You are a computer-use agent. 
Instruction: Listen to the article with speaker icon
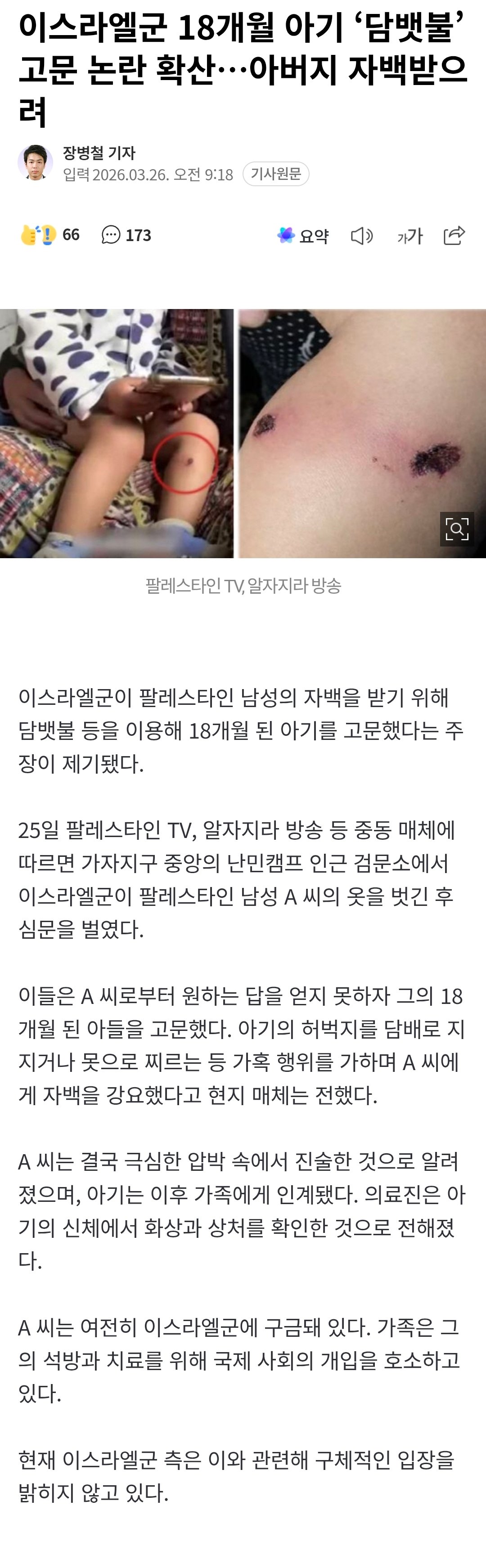coord(362,236)
